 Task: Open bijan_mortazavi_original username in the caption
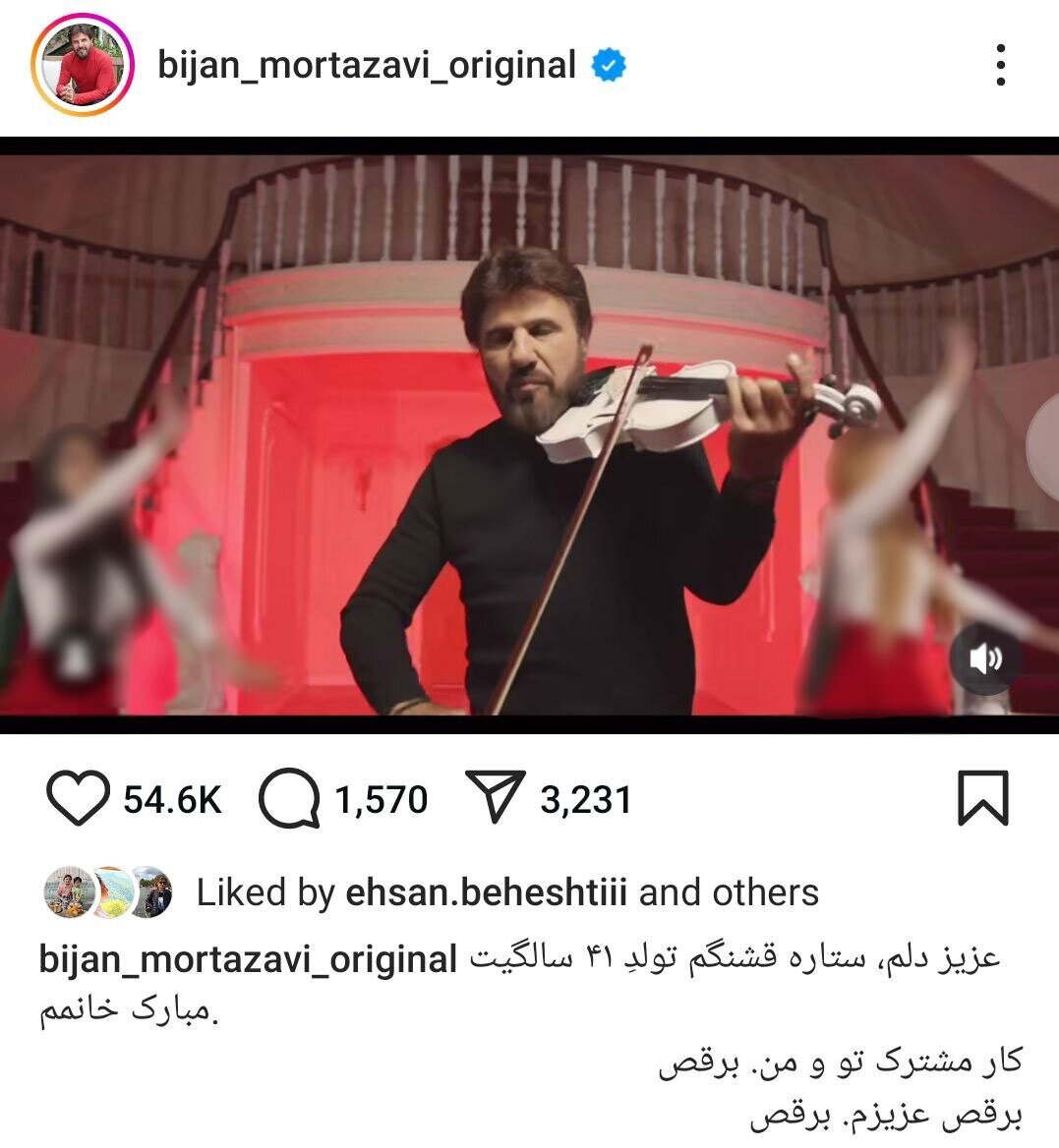pyautogui.click(x=248, y=959)
